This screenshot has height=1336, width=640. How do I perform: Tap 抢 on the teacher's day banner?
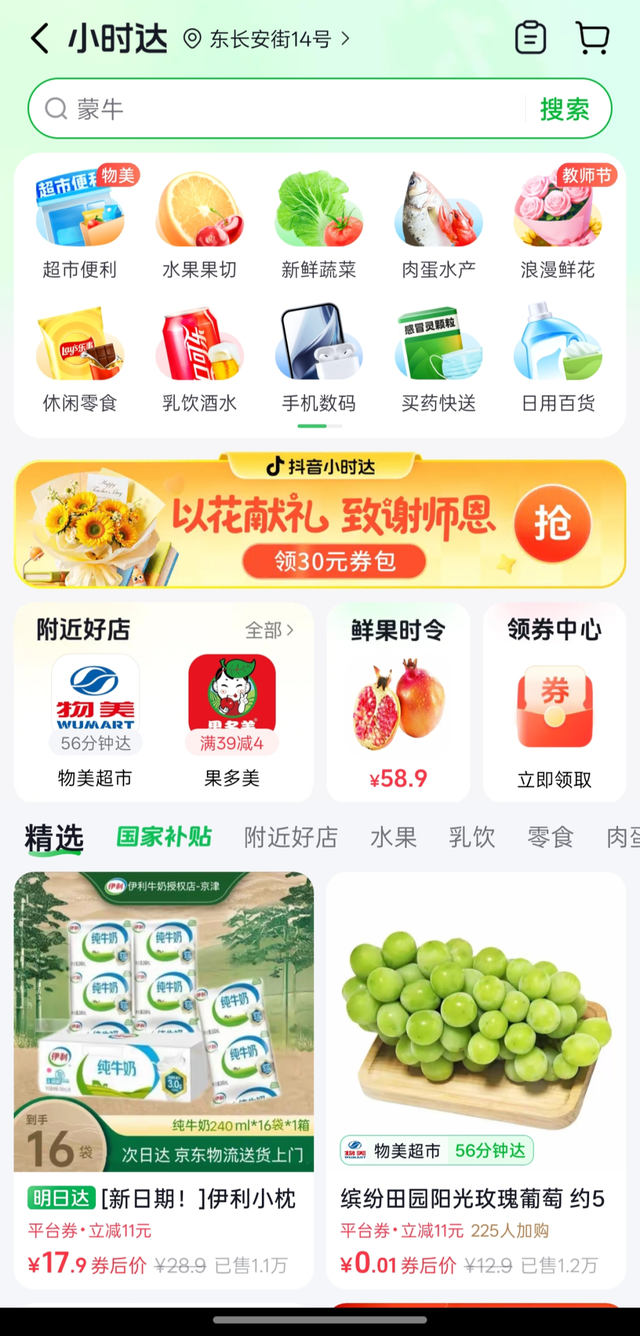pos(552,524)
